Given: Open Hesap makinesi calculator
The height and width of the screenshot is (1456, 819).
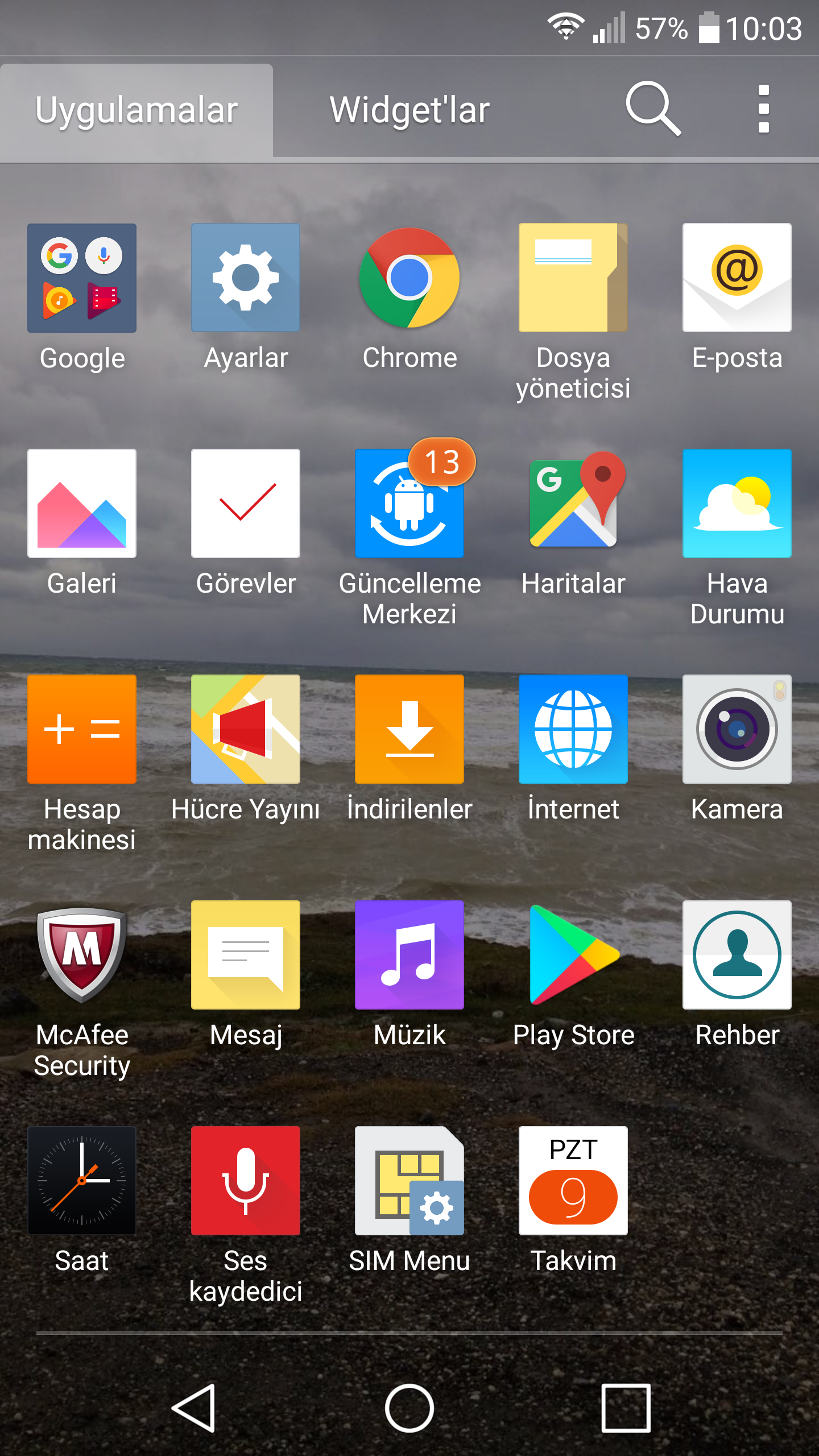Looking at the screenshot, I should (x=82, y=729).
